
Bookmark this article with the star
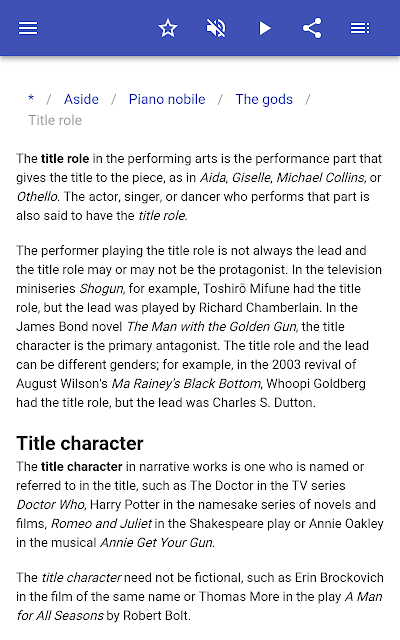168,28
